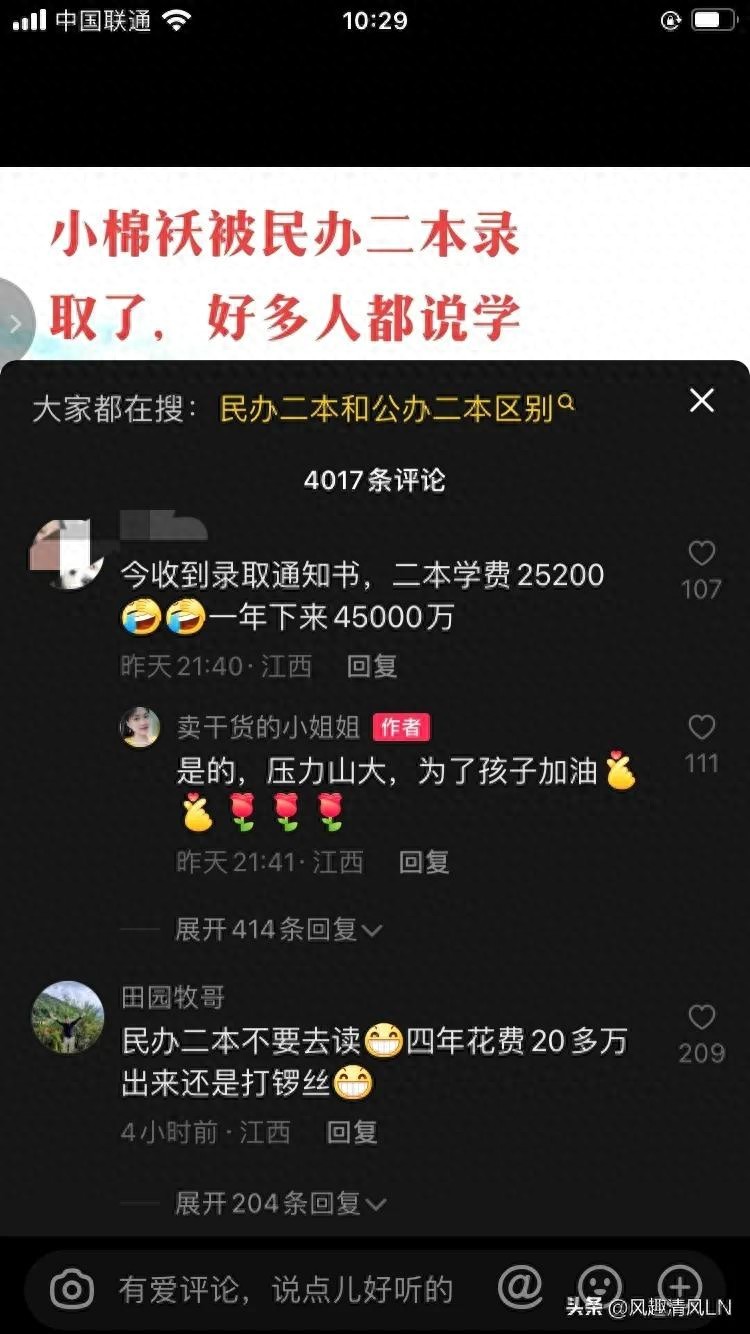Image resolution: width=750 pixels, height=1334 pixels.
Task: Open 卖干货的小姐姐's profile avatar
Action: click(x=140, y=727)
